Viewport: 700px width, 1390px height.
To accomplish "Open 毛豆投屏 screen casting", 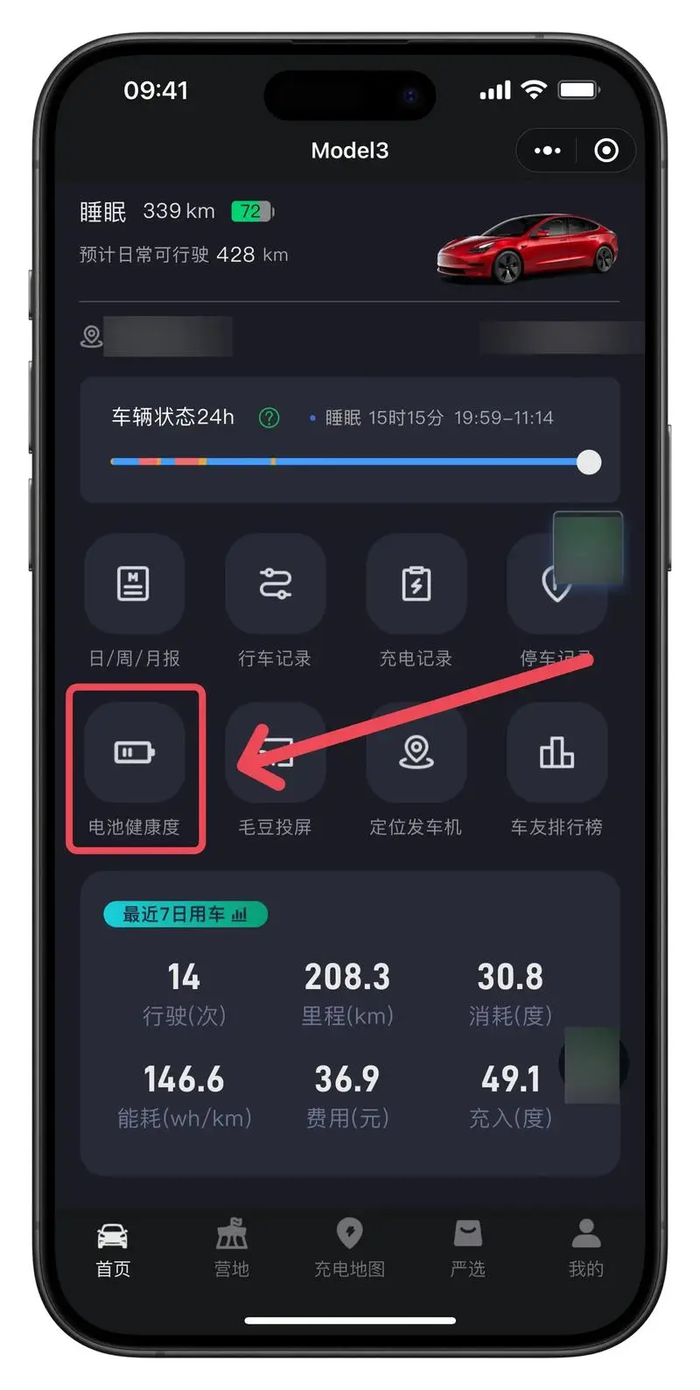I will pyautogui.click(x=275, y=752).
